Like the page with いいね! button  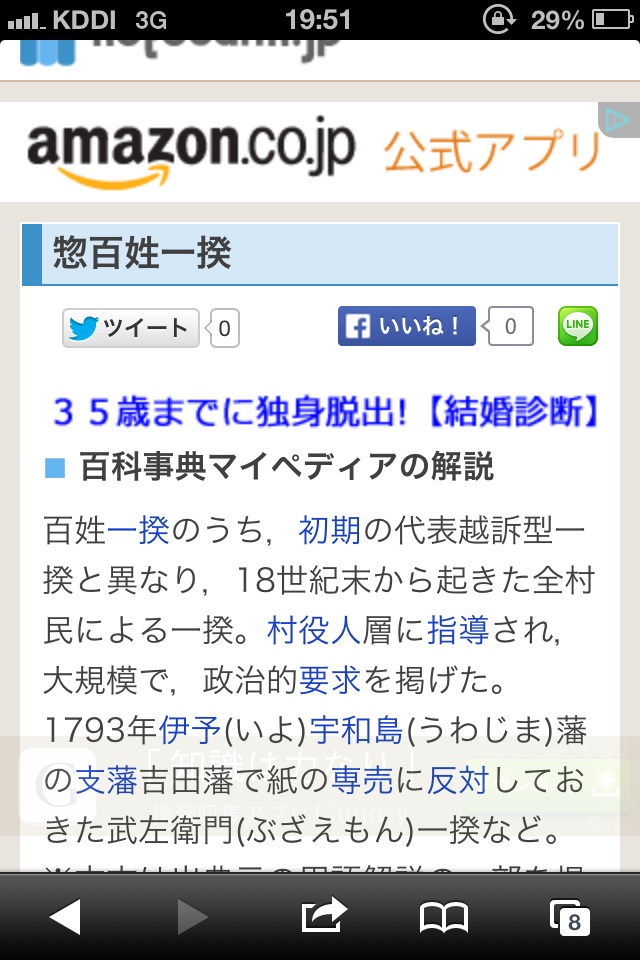click(x=406, y=326)
